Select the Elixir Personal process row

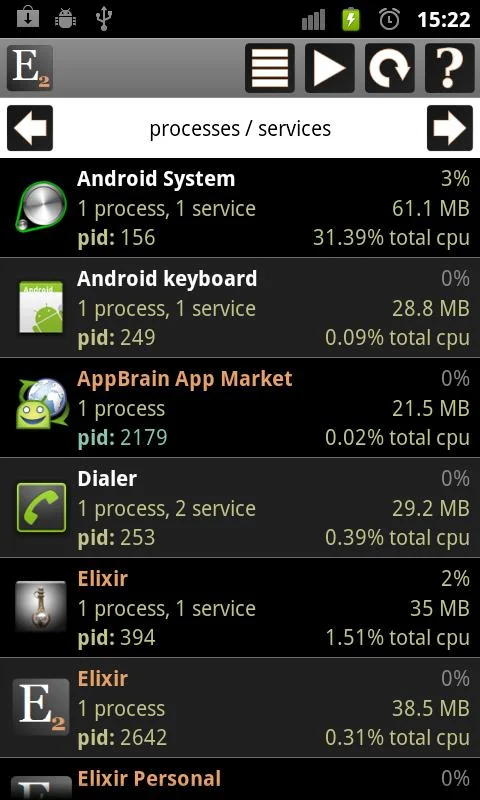[x=240, y=779]
